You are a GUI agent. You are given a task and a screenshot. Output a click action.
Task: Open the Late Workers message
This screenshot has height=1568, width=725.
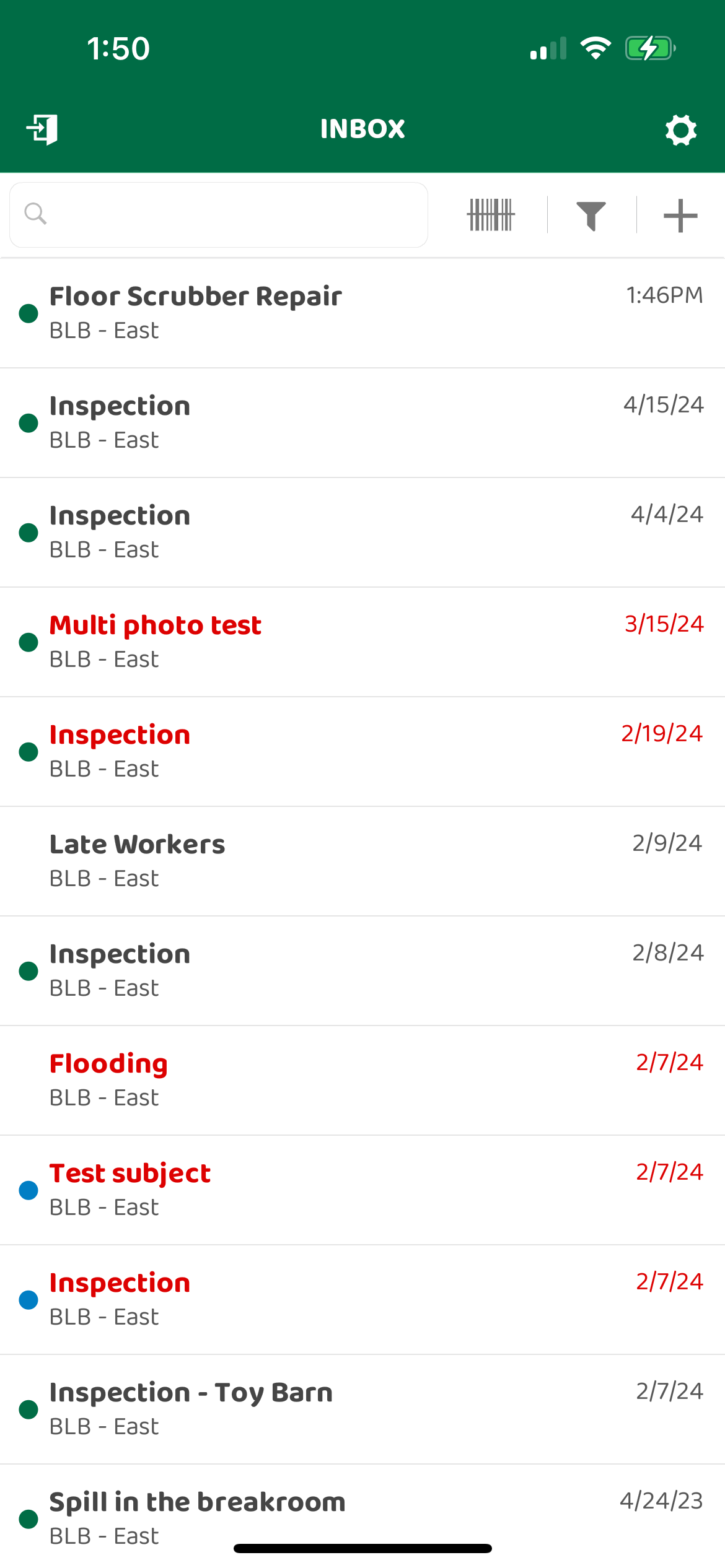[x=362, y=861]
